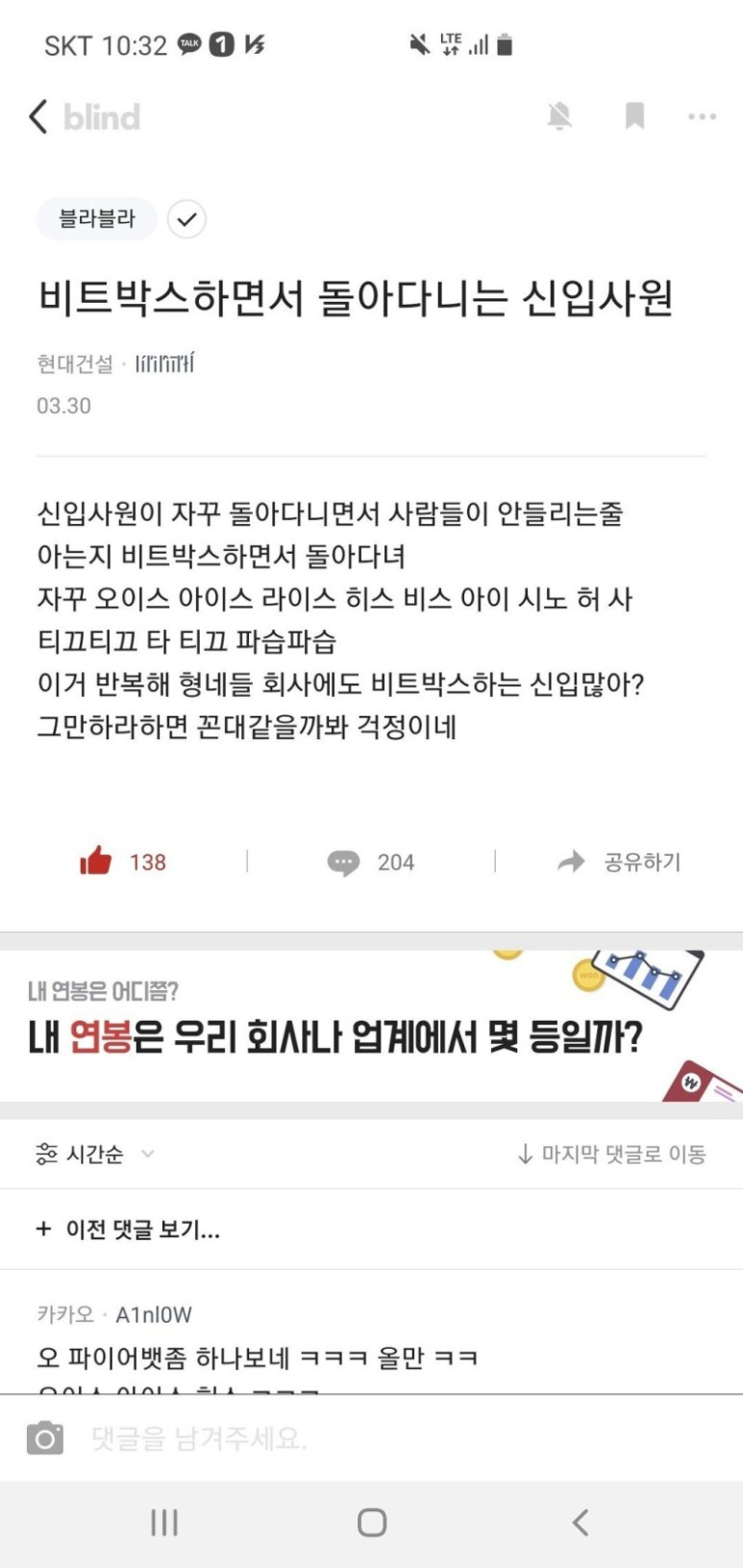Viewport: 743px width, 1568px height.
Task: Go back using the top-left arrow
Action: coord(38,117)
